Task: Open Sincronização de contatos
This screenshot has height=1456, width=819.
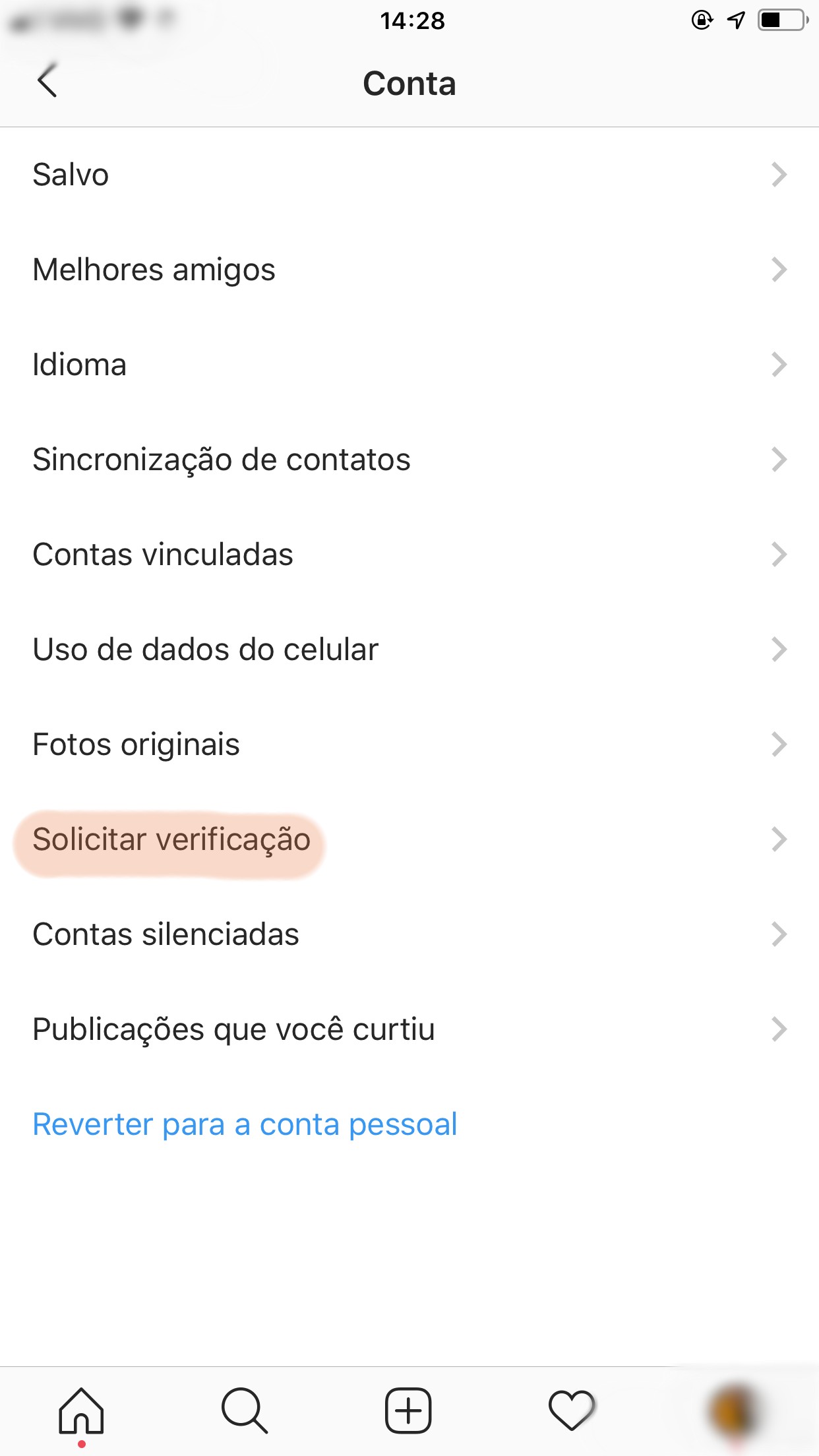Action: click(409, 460)
